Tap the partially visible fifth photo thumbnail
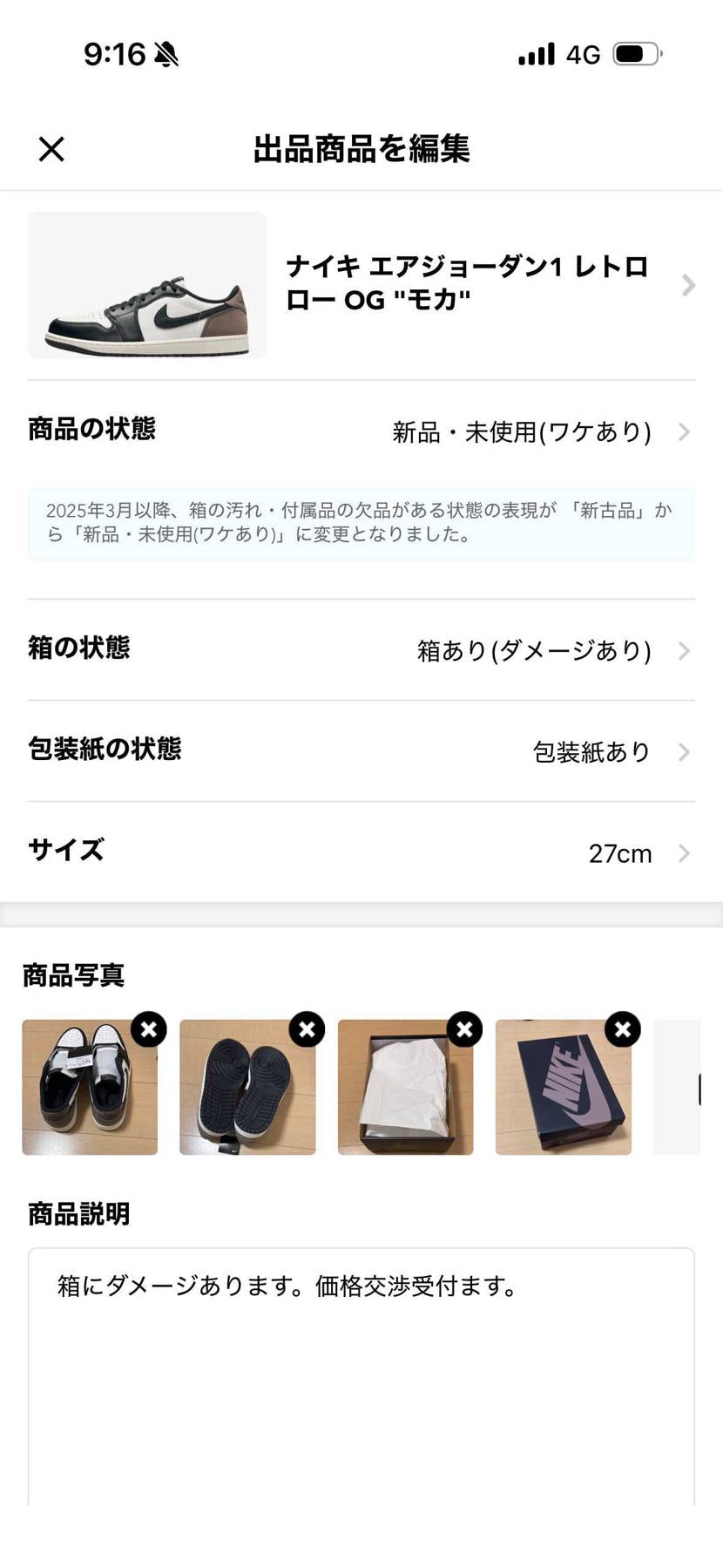 [688, 1088]
